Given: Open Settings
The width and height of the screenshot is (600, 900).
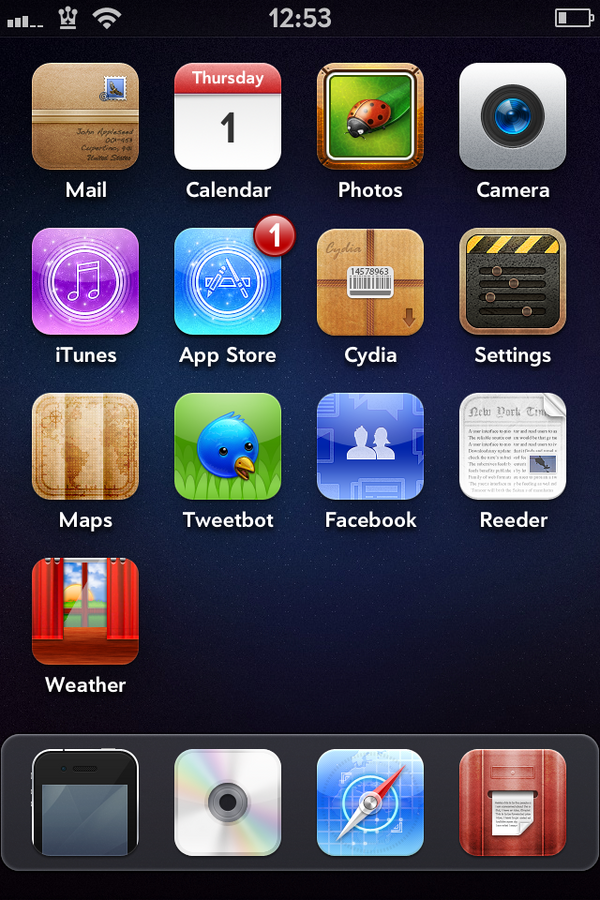Looking at the screenshot, I should point(513,281).
